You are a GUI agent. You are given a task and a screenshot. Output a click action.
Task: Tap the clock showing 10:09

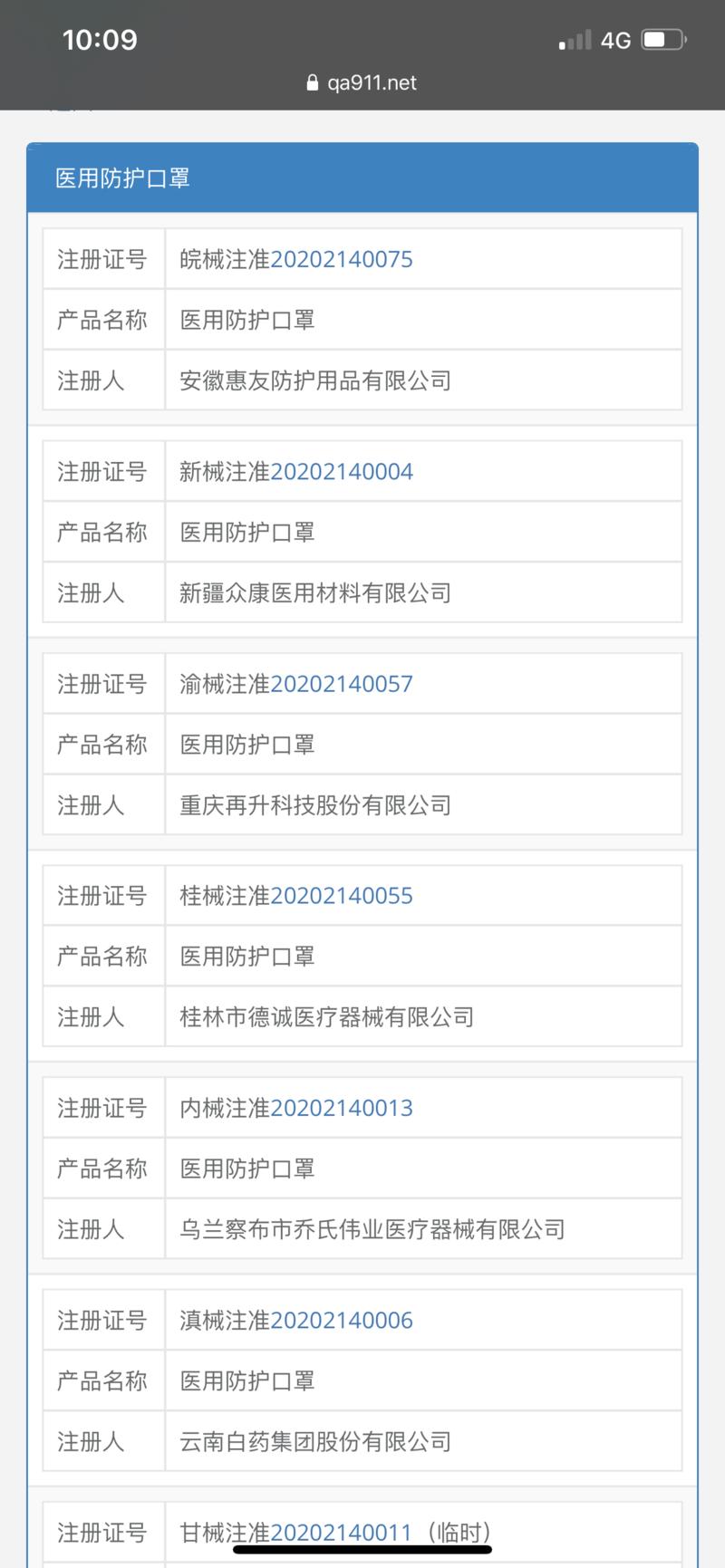click(x=101, y=40)
